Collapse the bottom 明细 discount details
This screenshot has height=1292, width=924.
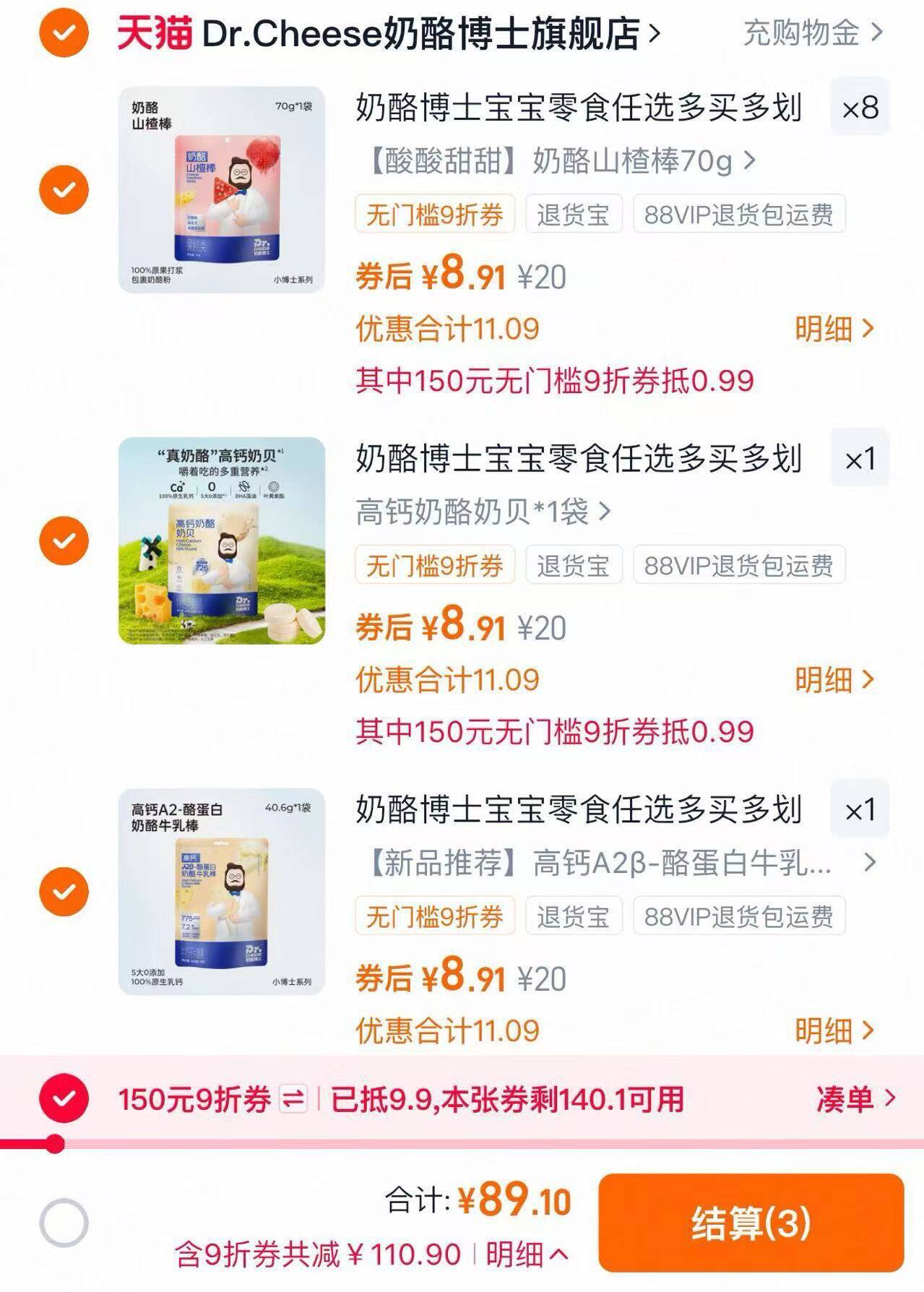[x=527, y=1254]
